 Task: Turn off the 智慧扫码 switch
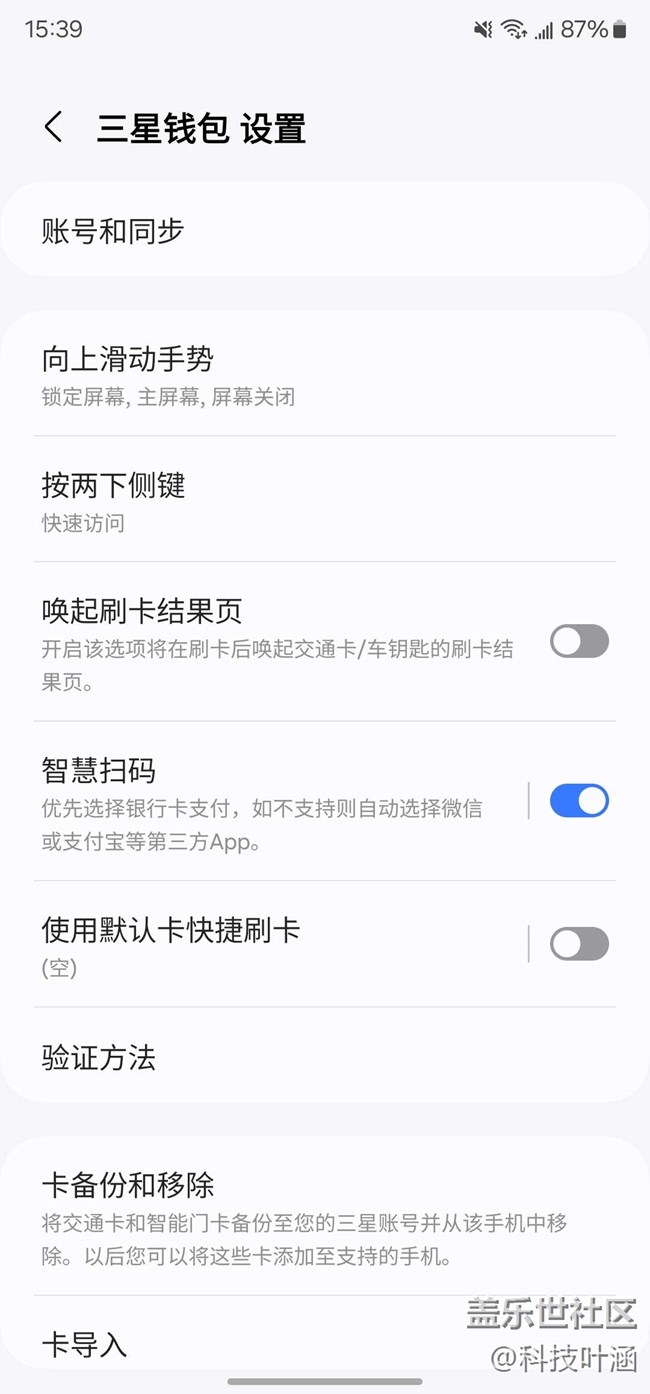[x=579, y=801]
